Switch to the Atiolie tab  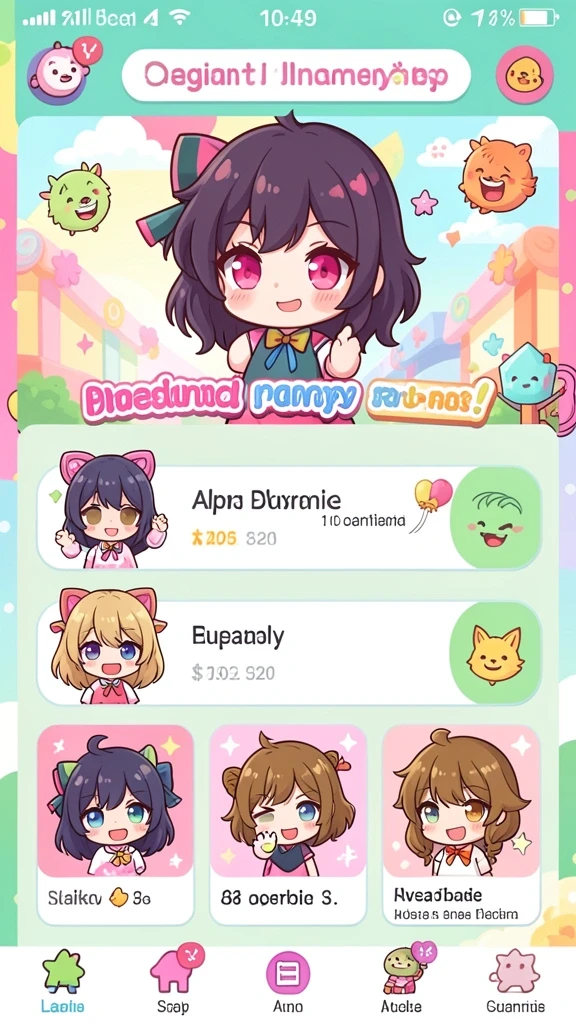(402, 981)
